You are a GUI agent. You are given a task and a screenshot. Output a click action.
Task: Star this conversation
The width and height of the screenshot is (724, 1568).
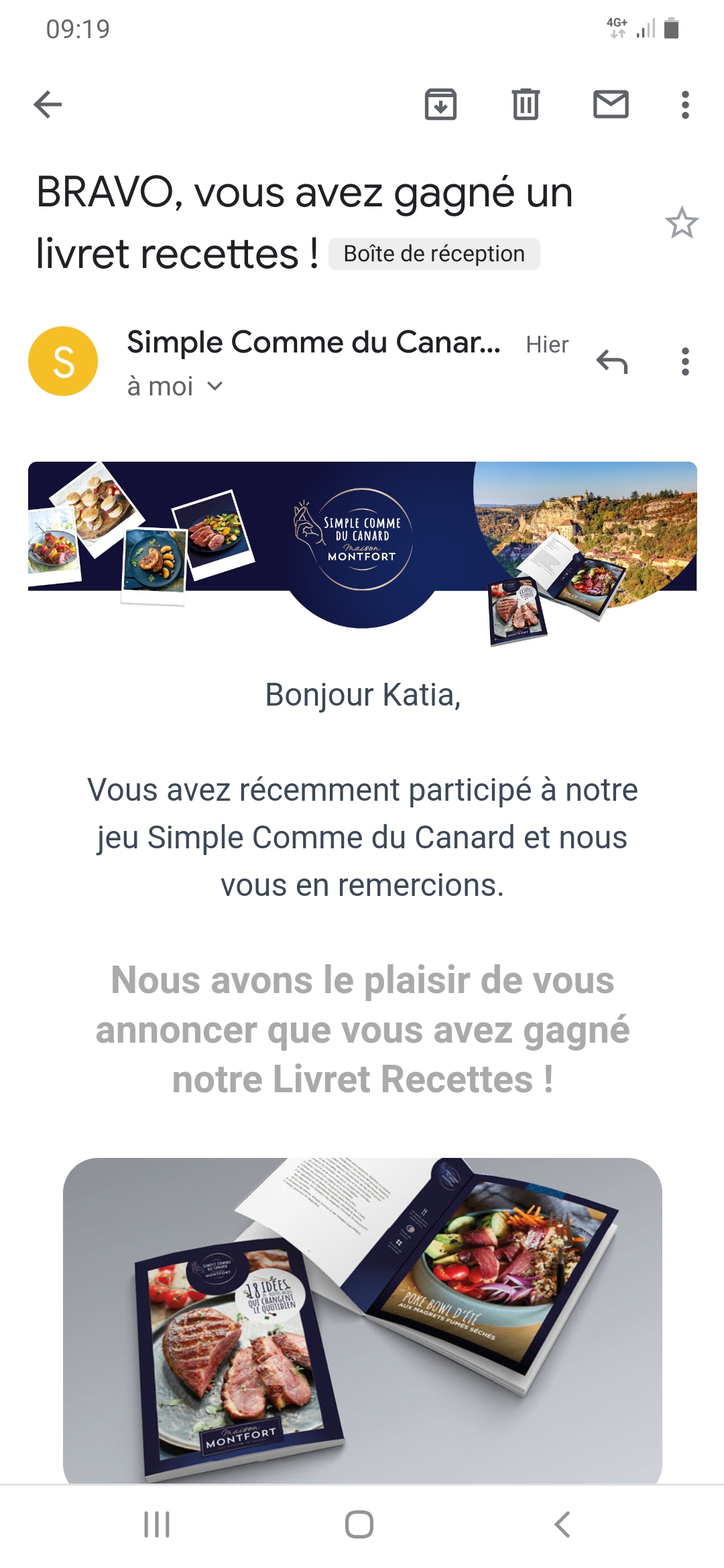click(x=682, y=223)
